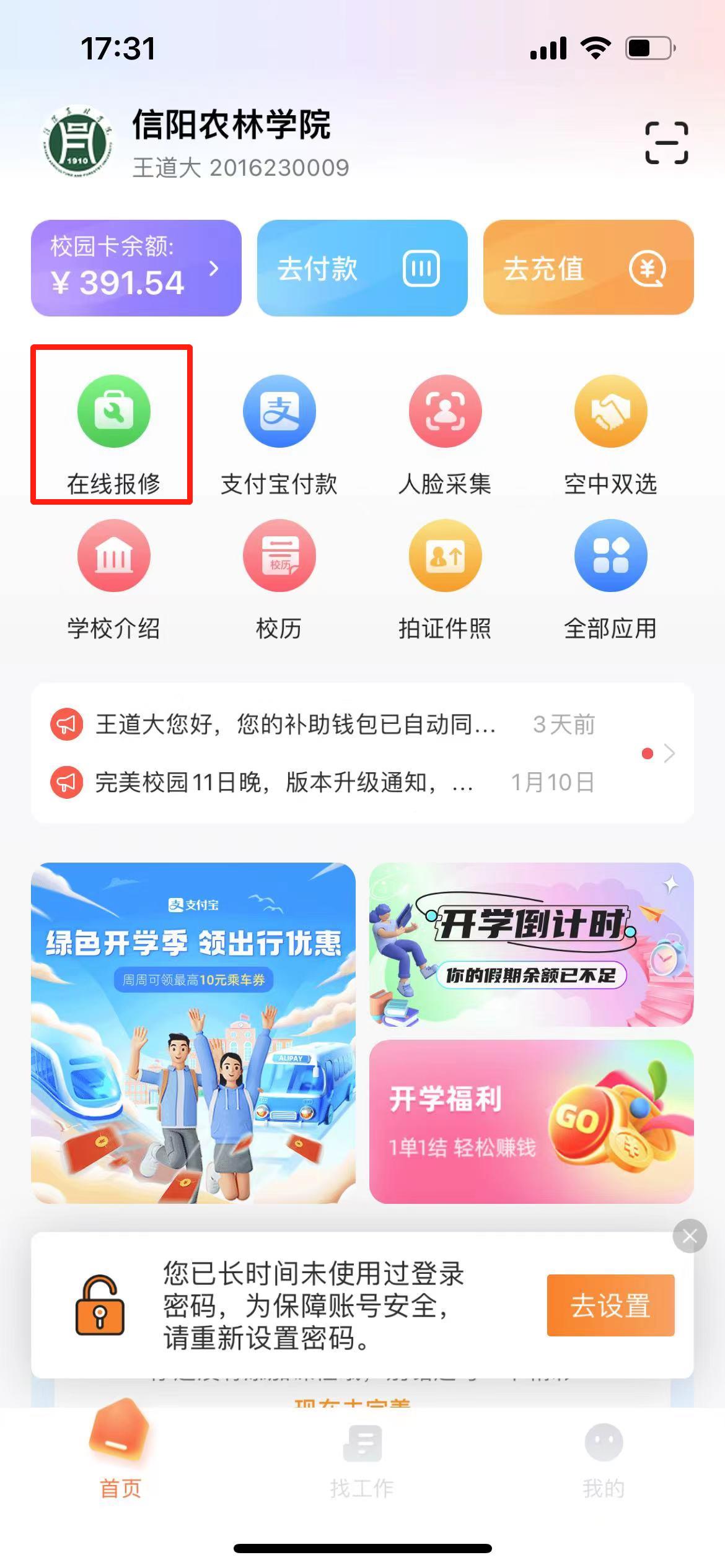Open the 补助钱包 notification from 3天前
Viewport: 725px width, 1568px height.
[x=295, y=724]
